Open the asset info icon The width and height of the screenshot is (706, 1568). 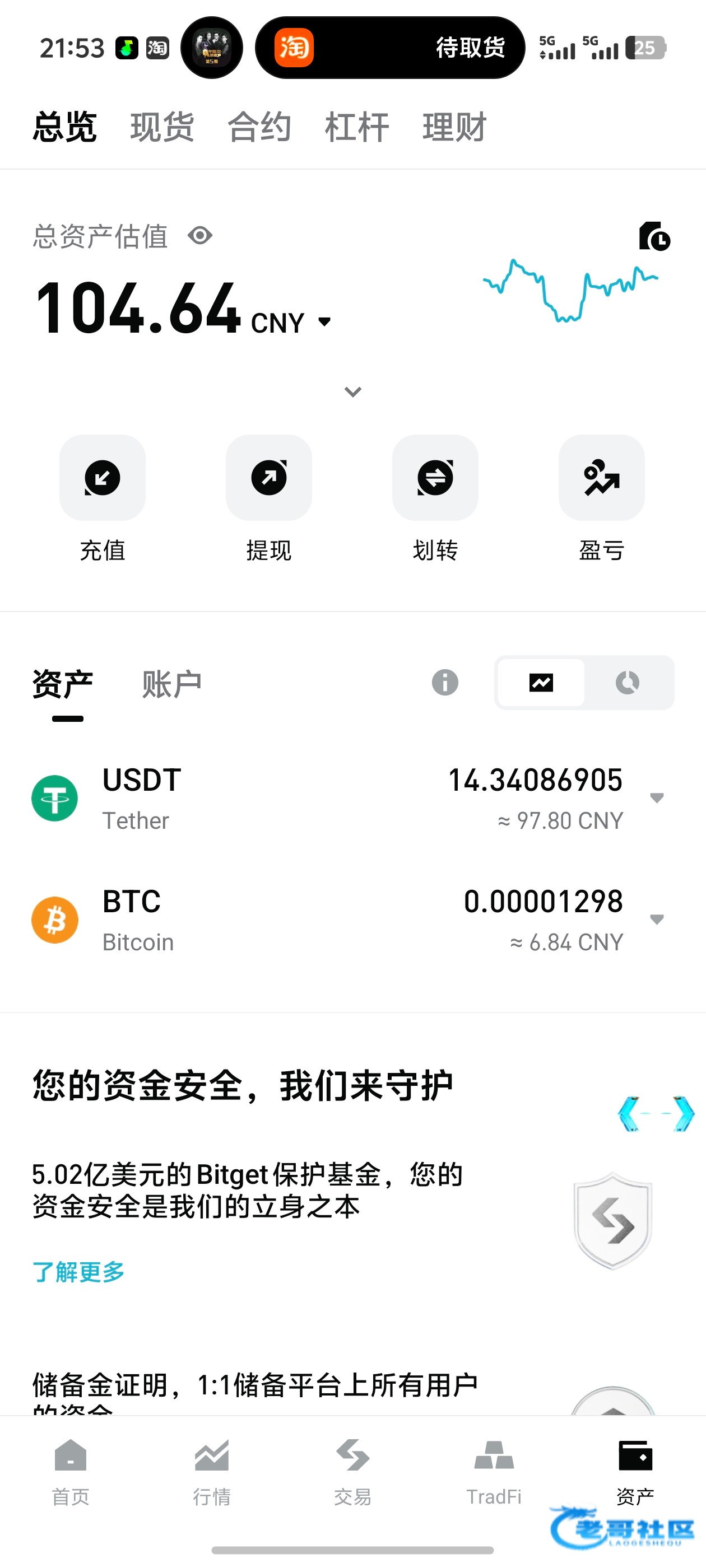click(445, 682)
